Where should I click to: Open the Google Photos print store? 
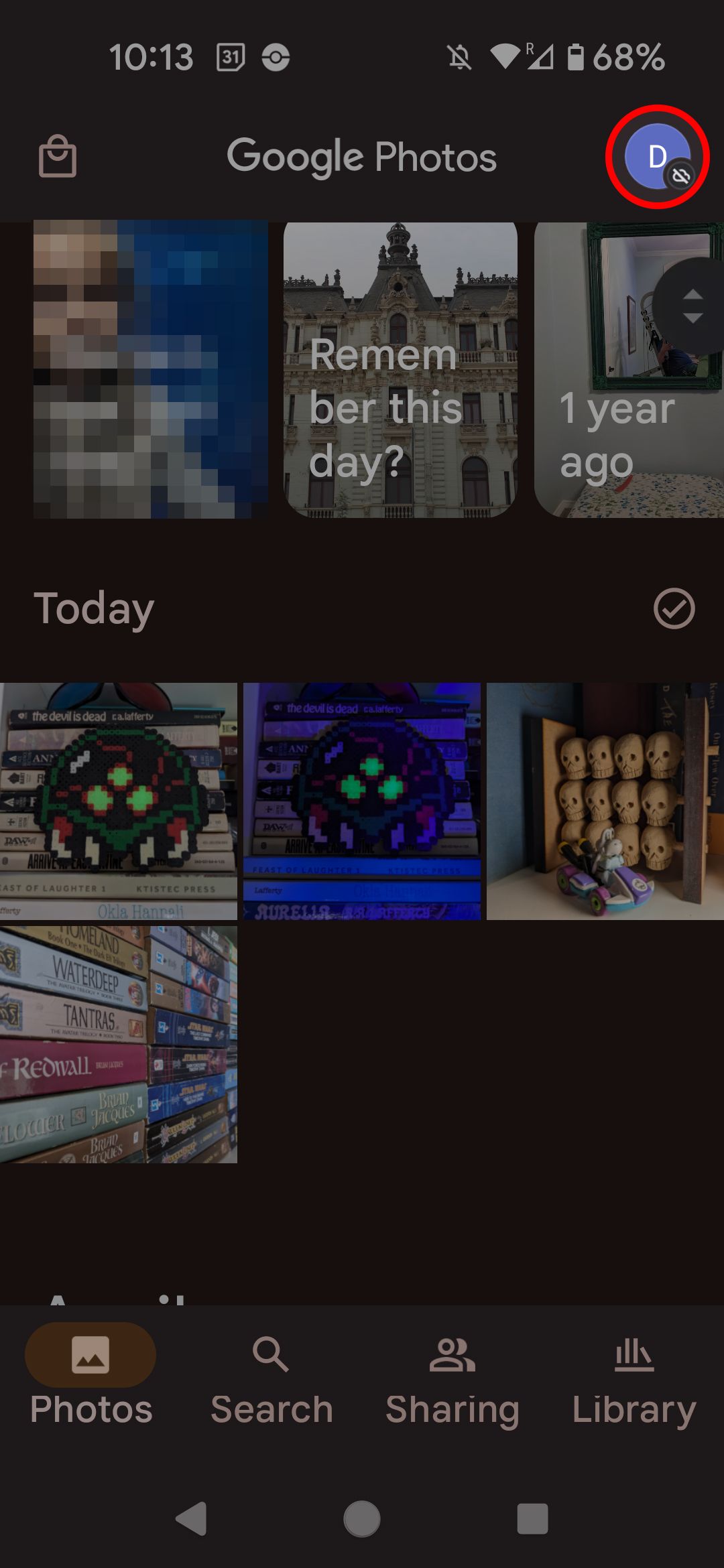pos(59,158)
